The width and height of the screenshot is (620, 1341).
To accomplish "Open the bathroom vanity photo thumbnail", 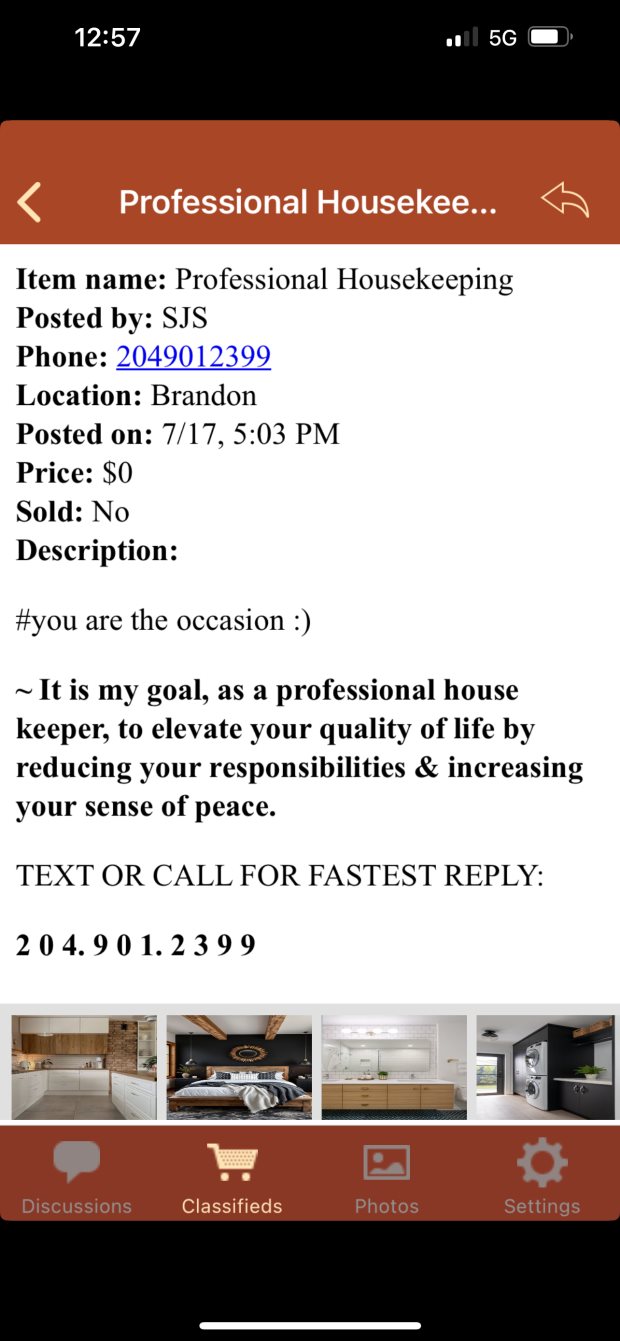I will click(x=394, y=1067).
